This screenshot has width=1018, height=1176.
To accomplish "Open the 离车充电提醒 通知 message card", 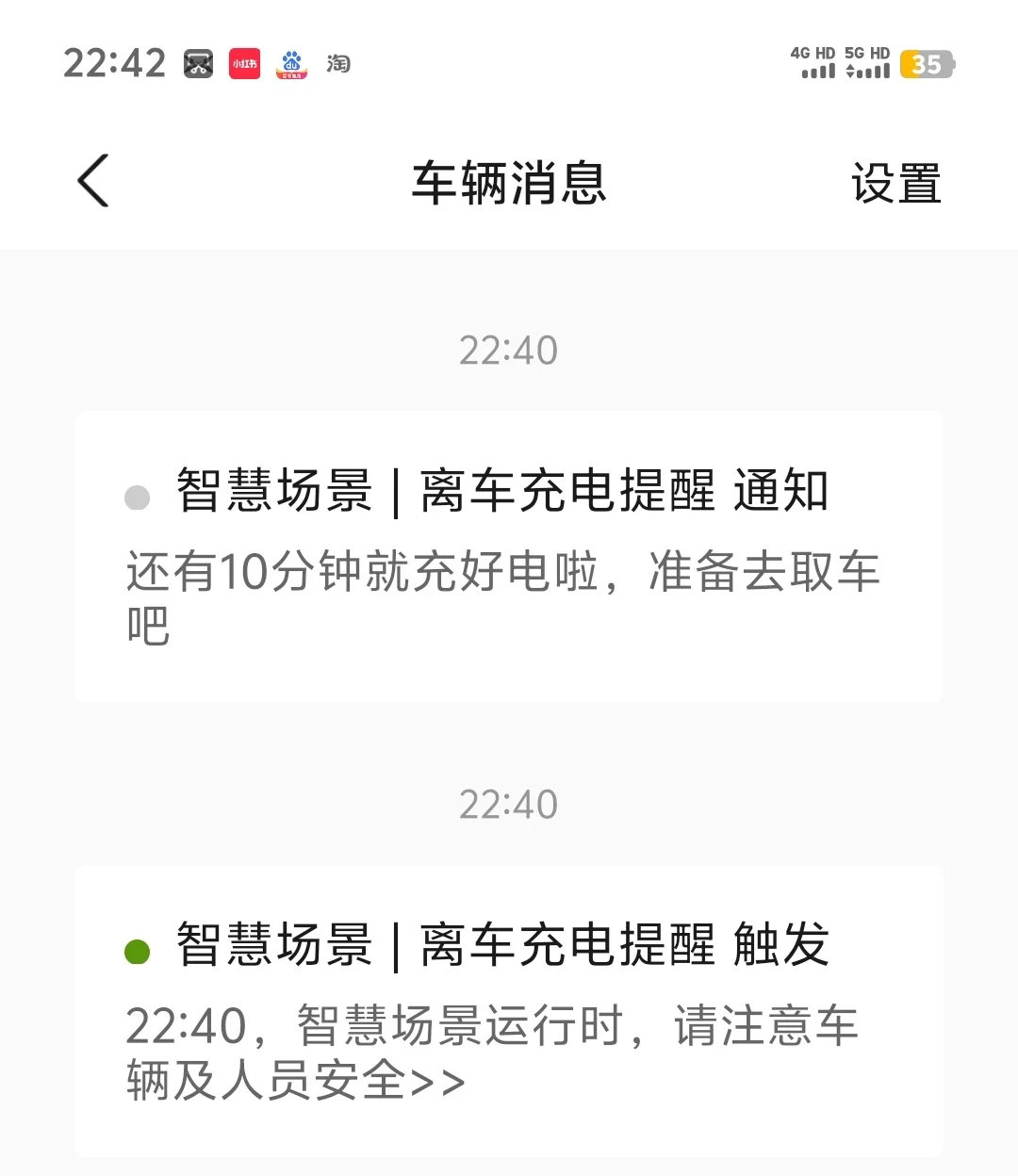I will point(509,557).
